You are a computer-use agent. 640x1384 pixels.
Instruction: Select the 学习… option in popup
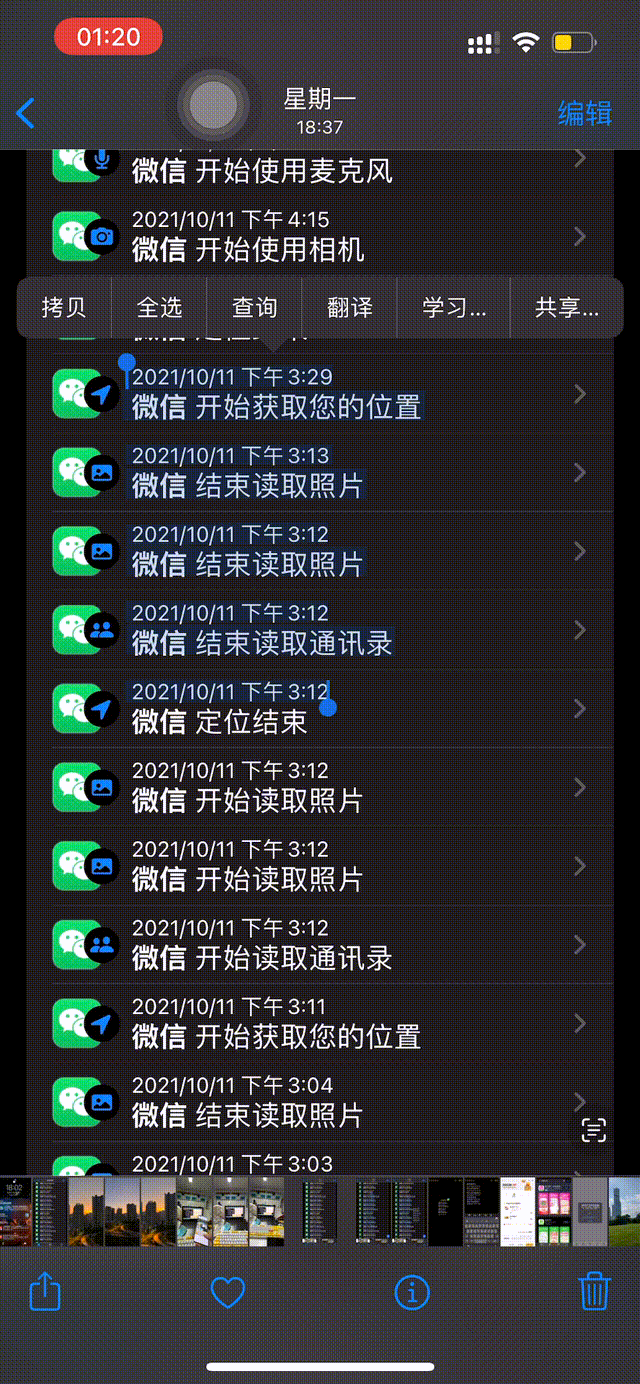[x=454, y=307]
